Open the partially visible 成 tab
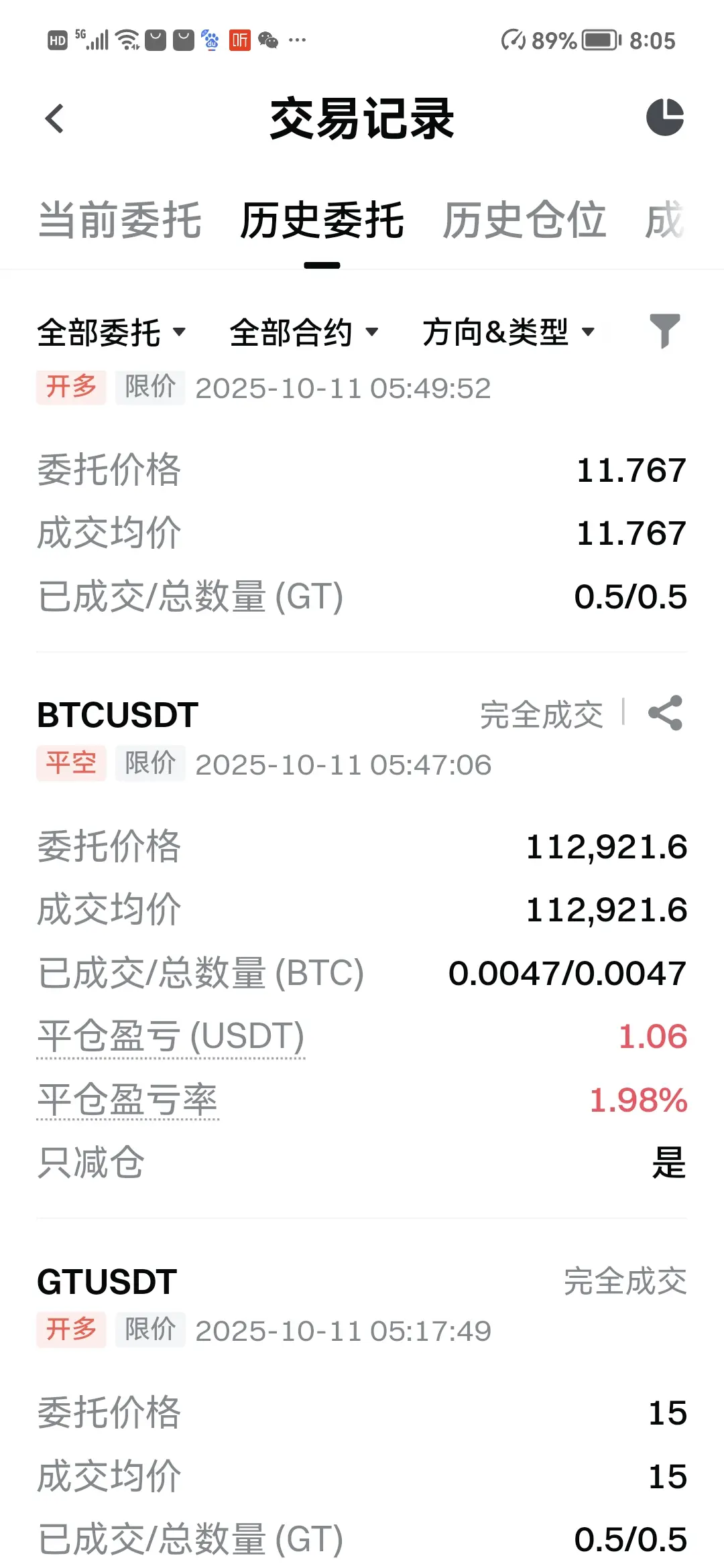This screenshot has width=724, height=1568. point(665,220)
